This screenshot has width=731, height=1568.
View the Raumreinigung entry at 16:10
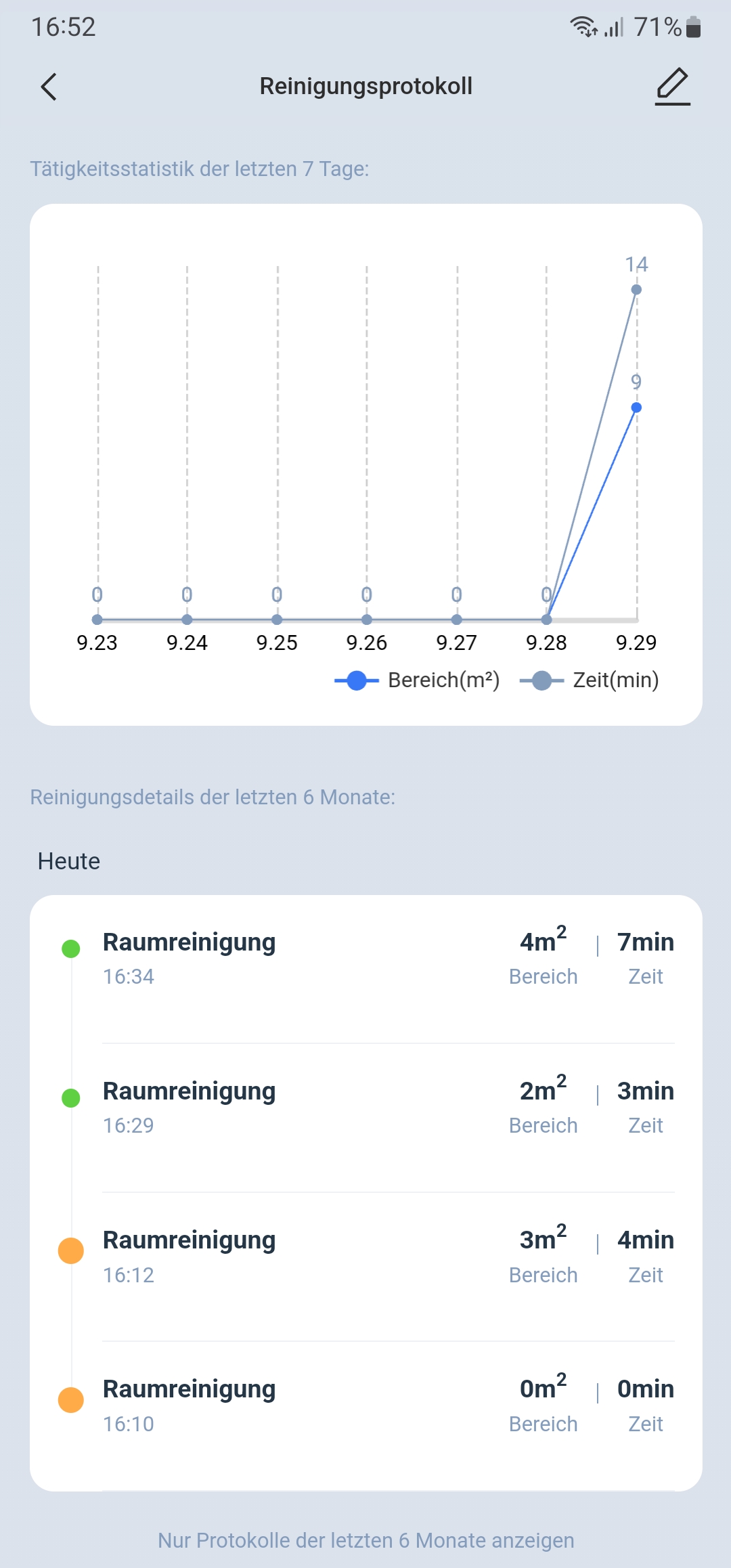(x=365, y=1406)
